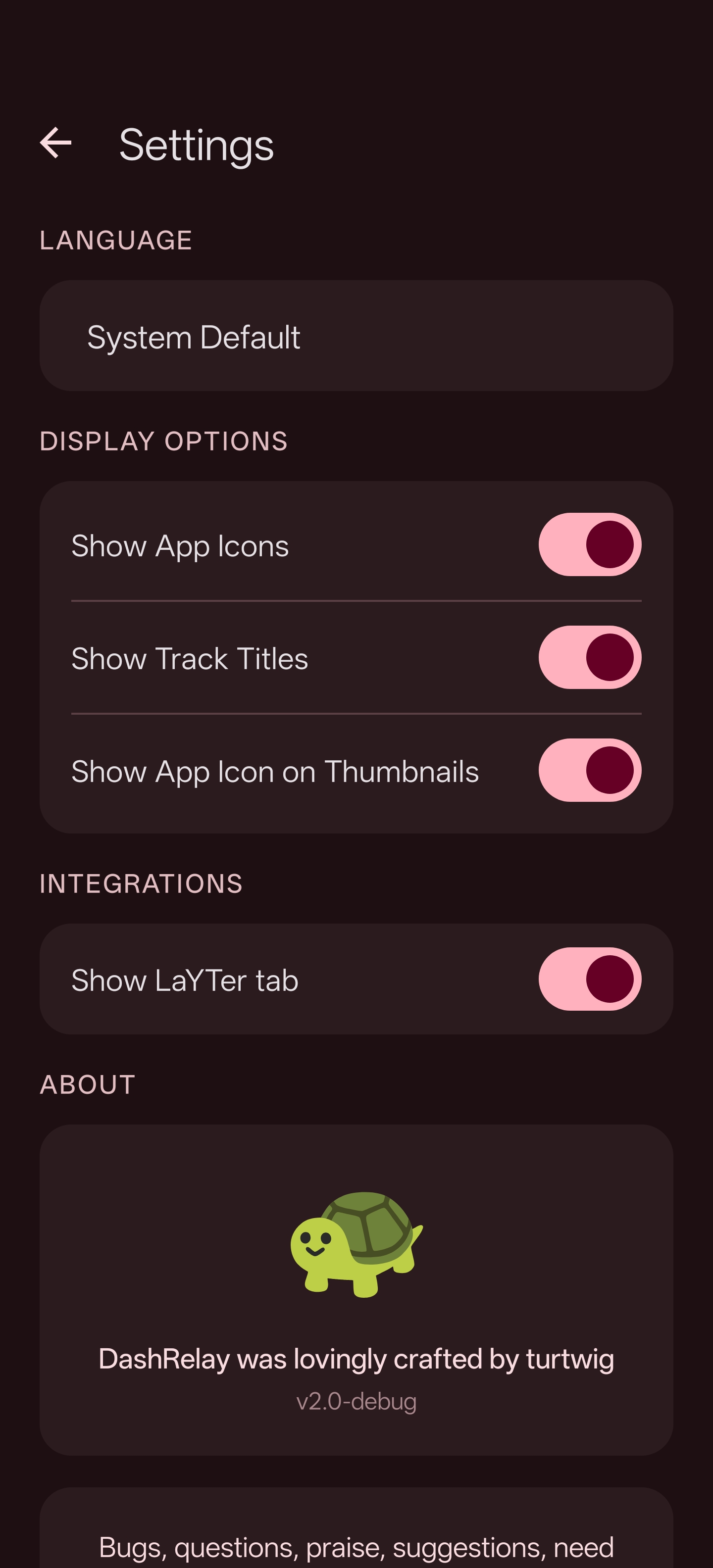The width and height of the screenshot is (713, 1568).
Task: Disable Show Track Titles
Action: (589, 658)
